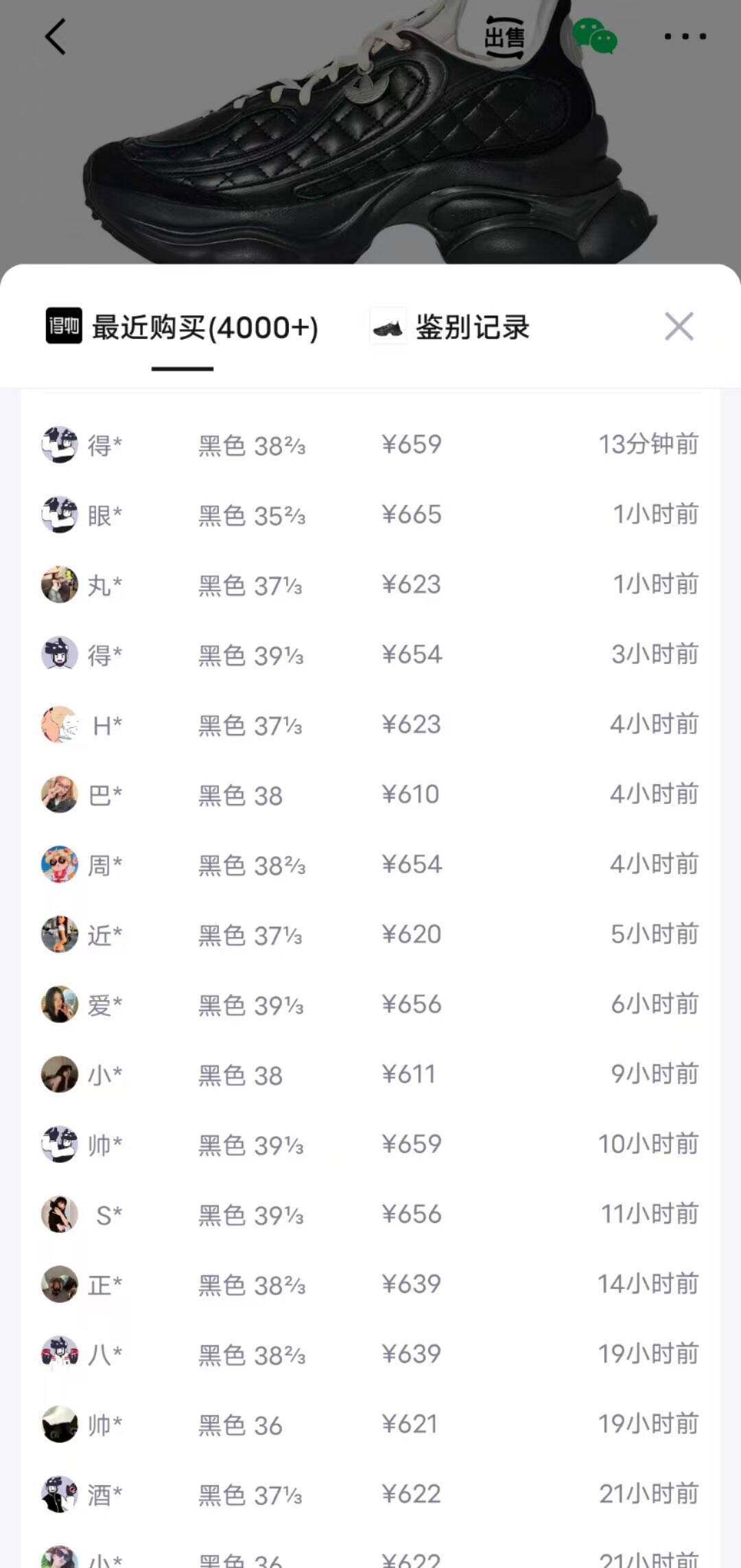
Task: Open buyer 得* profile avatar
Action: pos(60,444)
